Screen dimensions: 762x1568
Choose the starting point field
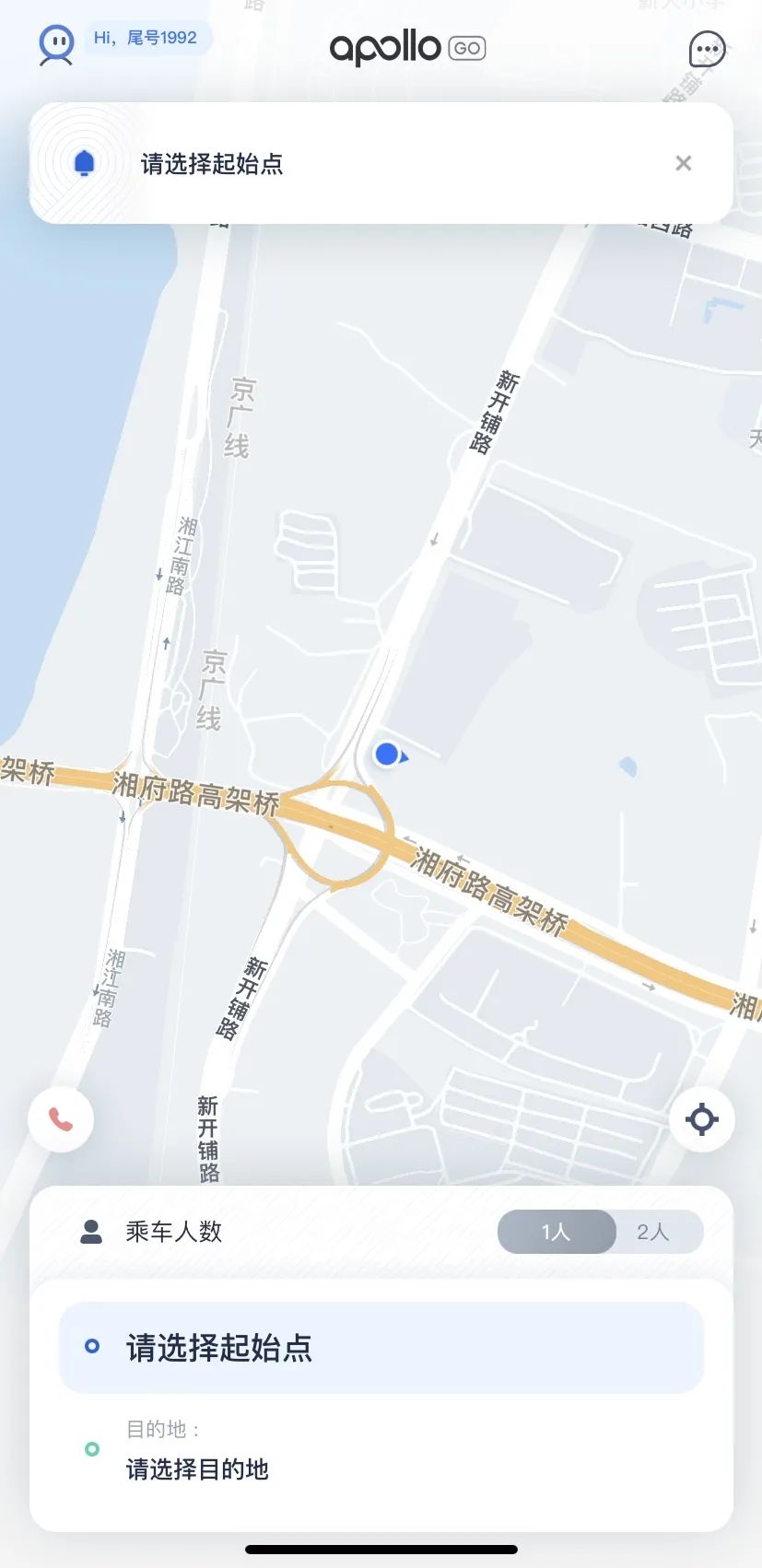tap(381, 1348)
